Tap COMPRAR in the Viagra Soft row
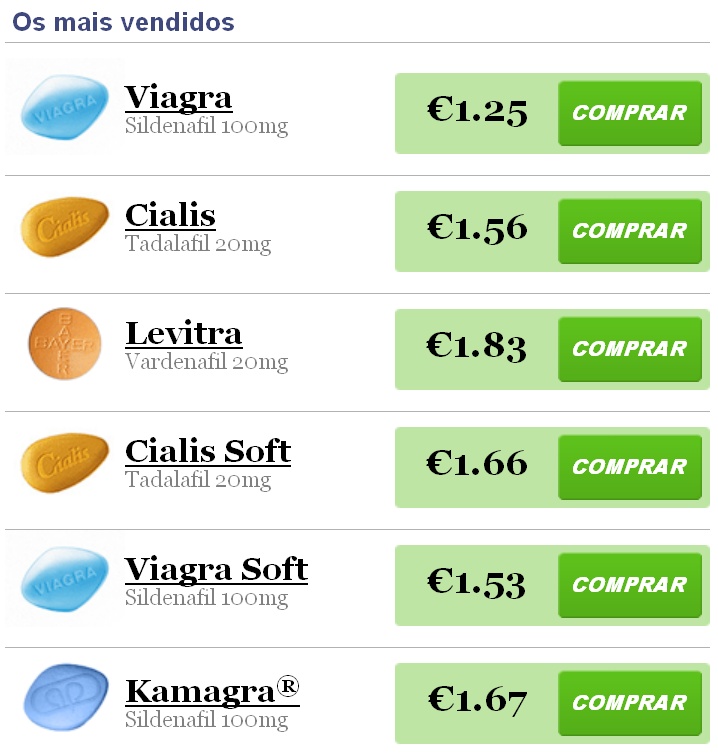This screenshot has width=718, height=754. (x=629, y=585)
